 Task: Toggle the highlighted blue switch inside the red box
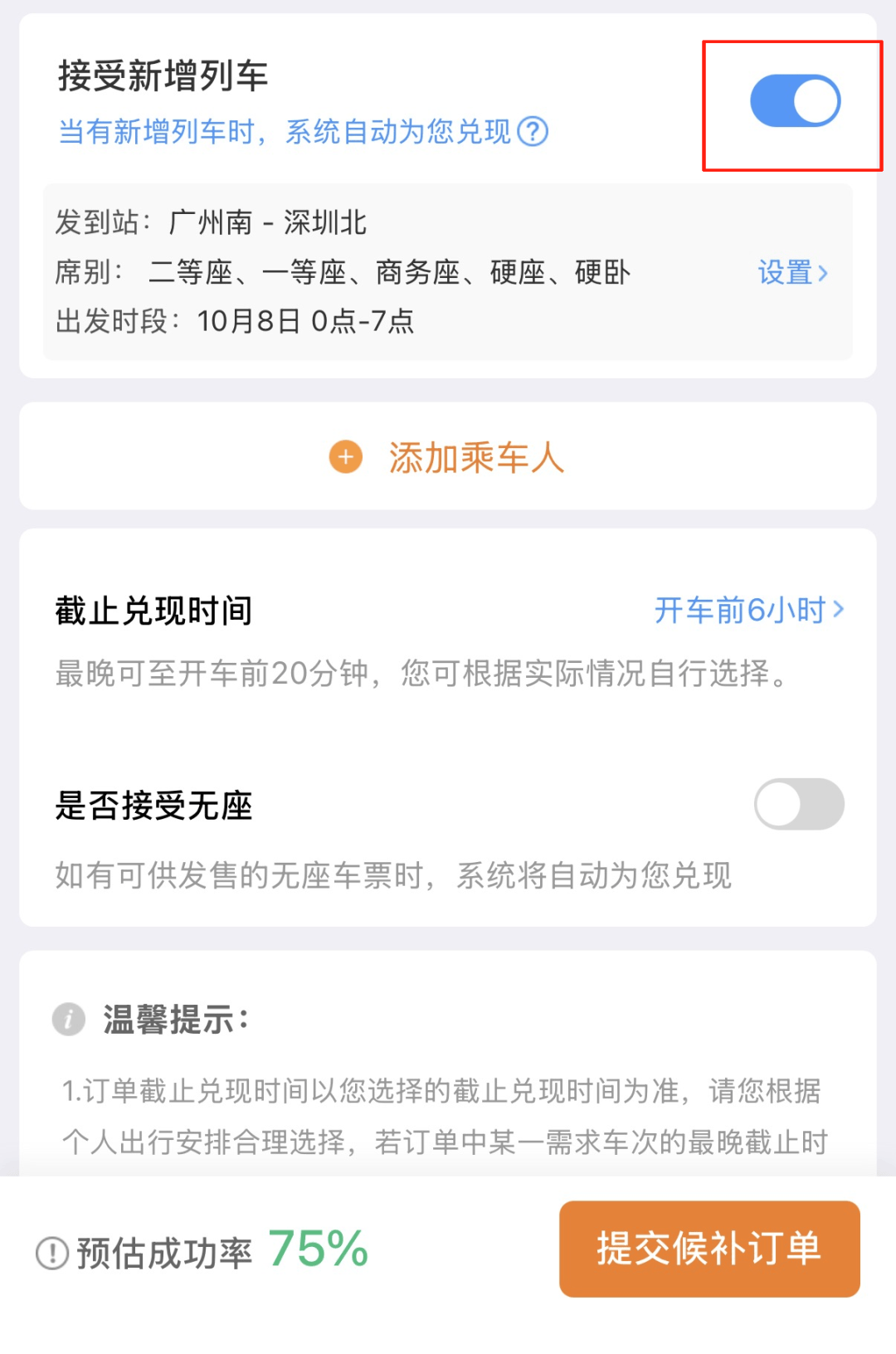[x=795, y=100]
